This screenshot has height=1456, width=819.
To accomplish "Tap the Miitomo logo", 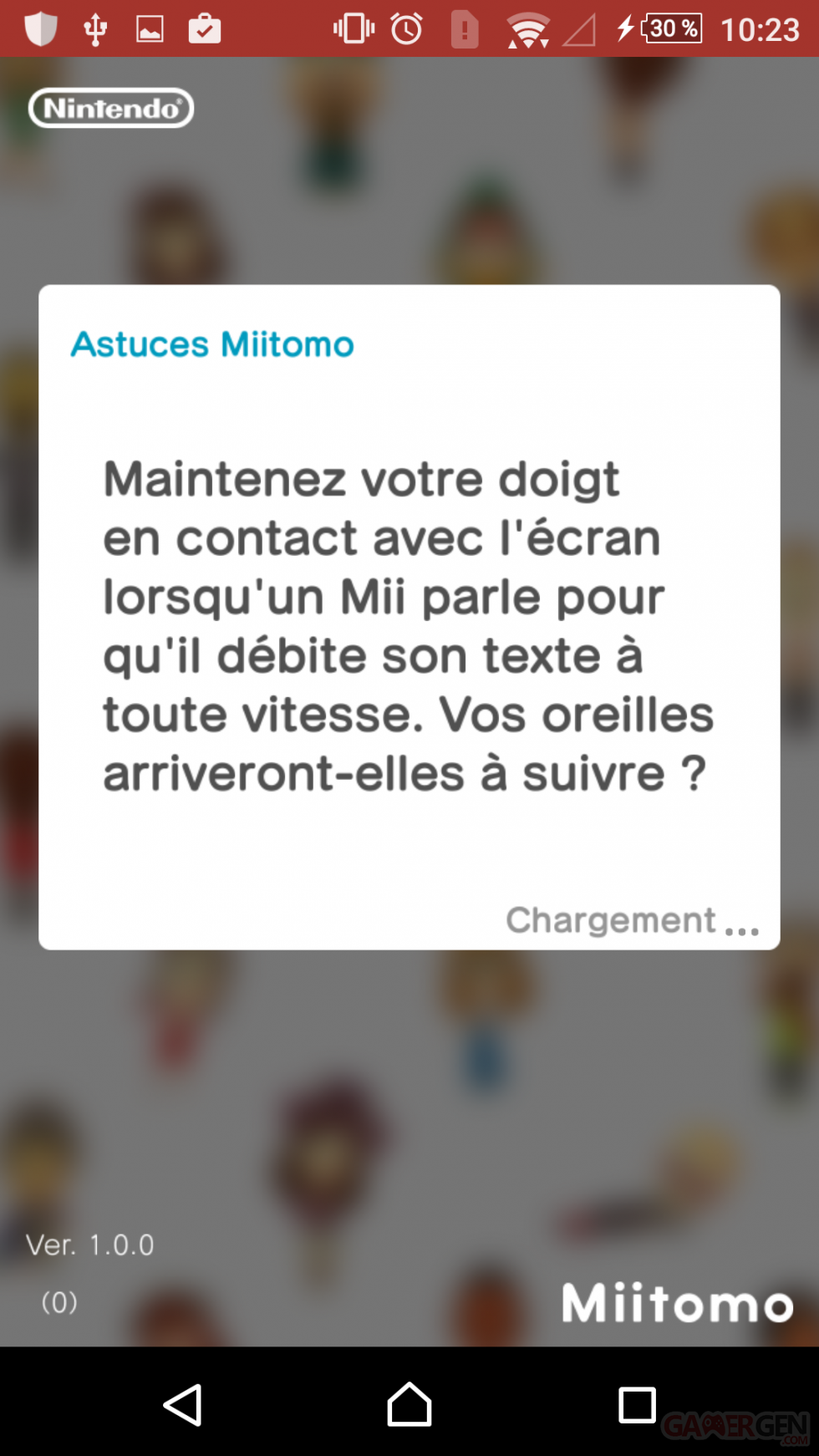I will (675, 1301).
